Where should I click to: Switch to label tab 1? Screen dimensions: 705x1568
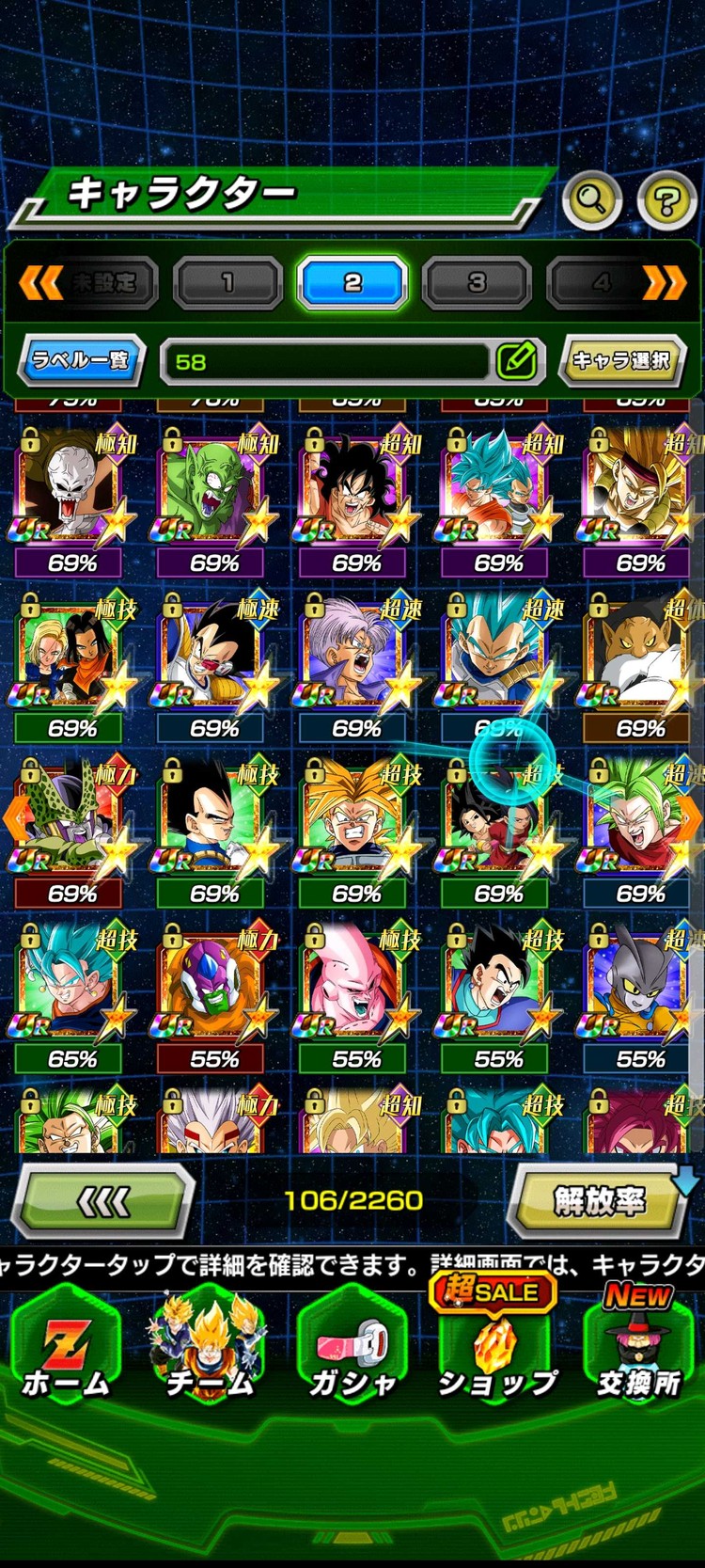pos(227,282)
